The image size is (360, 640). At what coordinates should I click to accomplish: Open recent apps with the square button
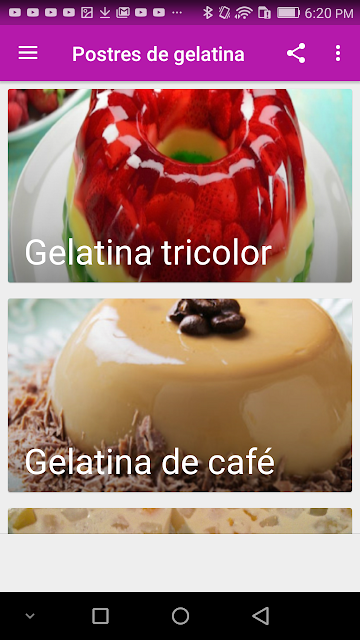coord(100,616)
